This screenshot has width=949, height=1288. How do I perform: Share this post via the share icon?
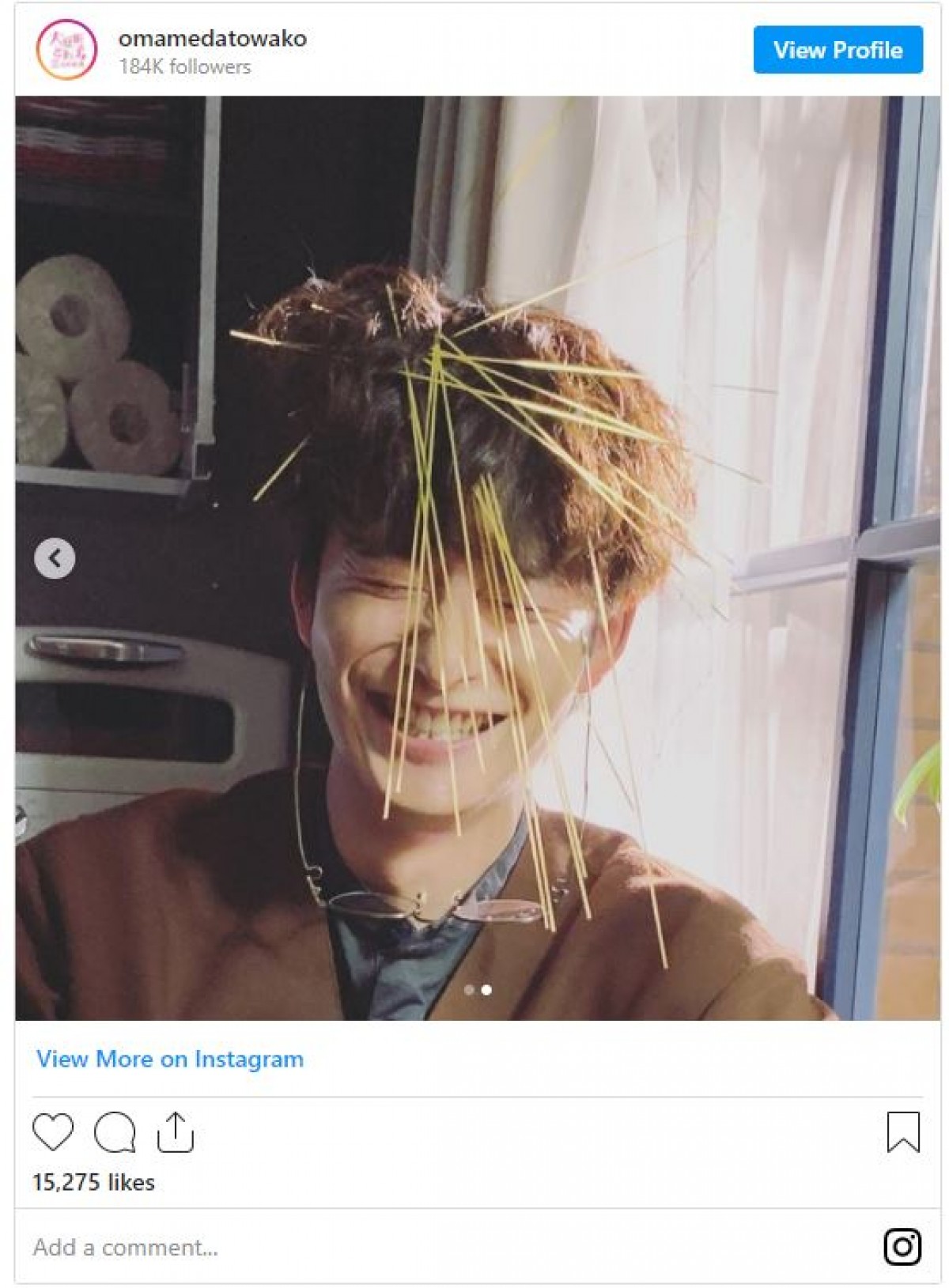[x=175, y=1131]
